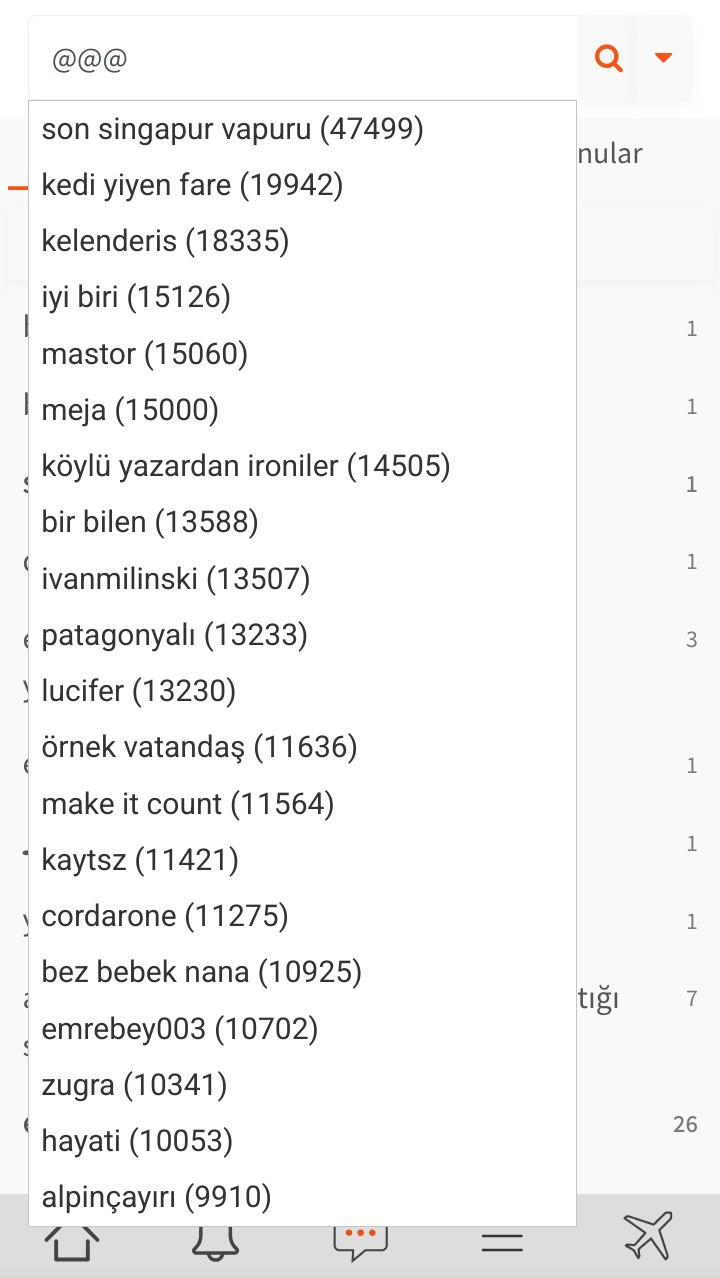This screenshot has width=720, height=1278.
Task: Select the lucifer suggestion
Action: [302, 691]
